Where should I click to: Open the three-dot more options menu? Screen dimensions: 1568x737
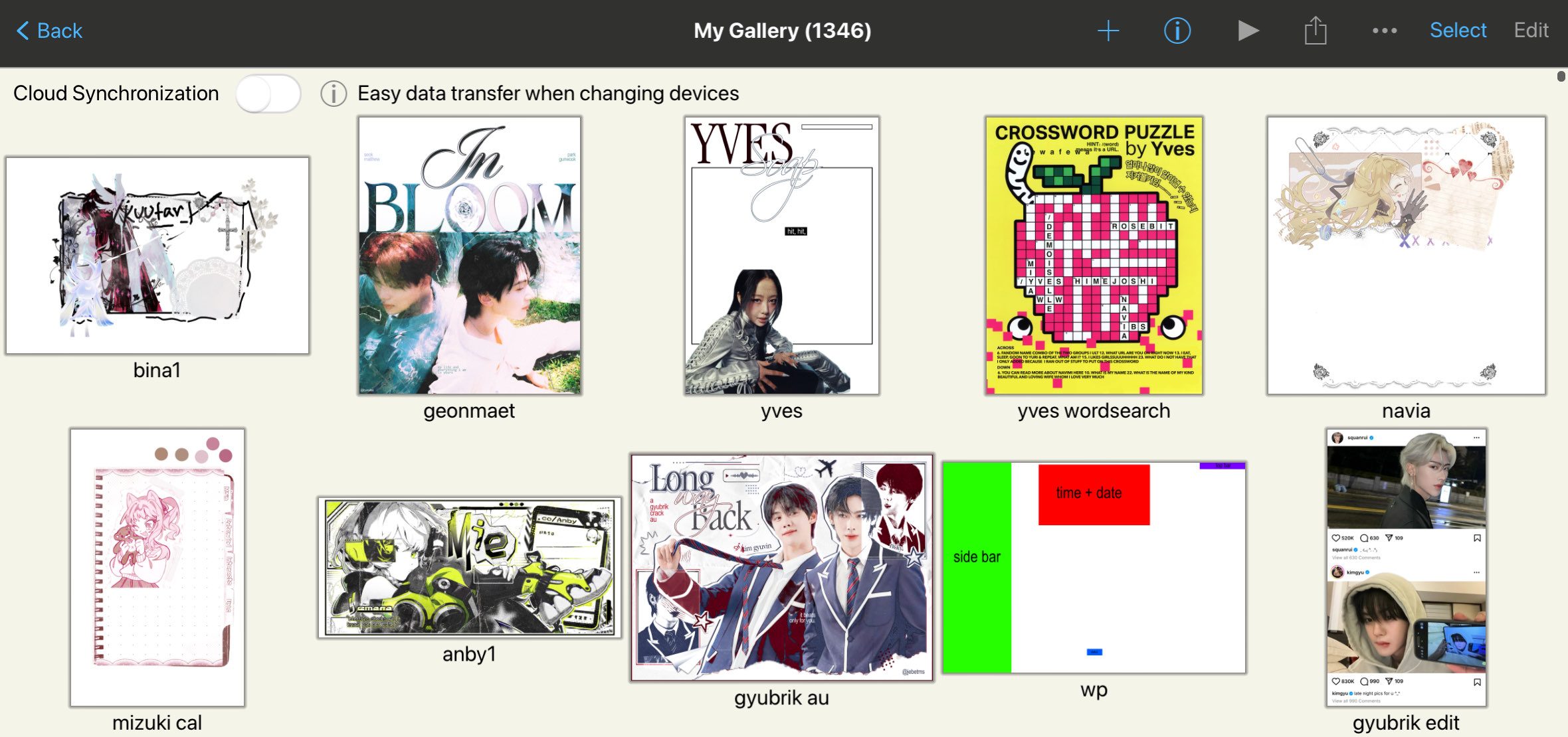coord(1384,31)
